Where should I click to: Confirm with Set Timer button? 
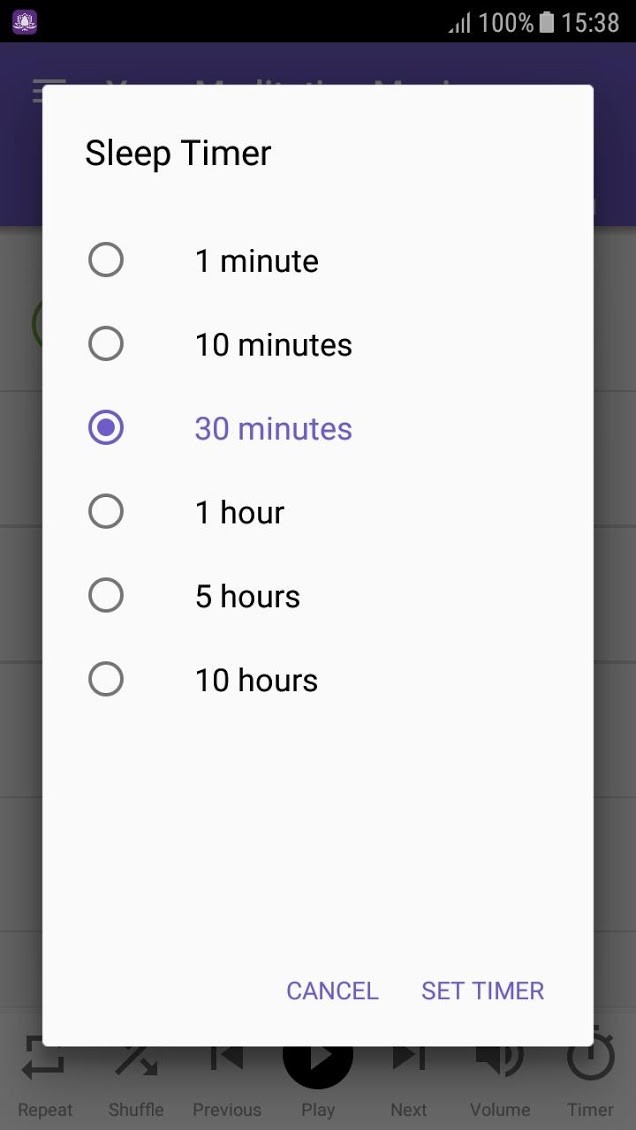(482, 991)
